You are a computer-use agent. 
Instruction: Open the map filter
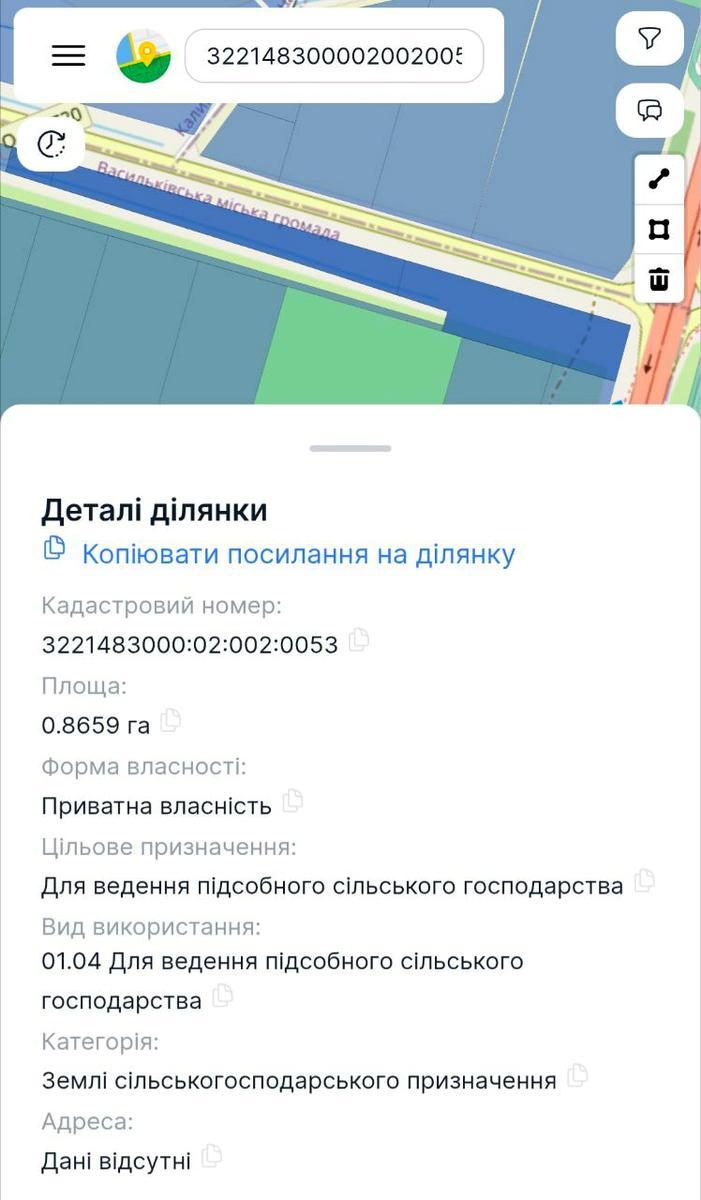pos(650,39)
